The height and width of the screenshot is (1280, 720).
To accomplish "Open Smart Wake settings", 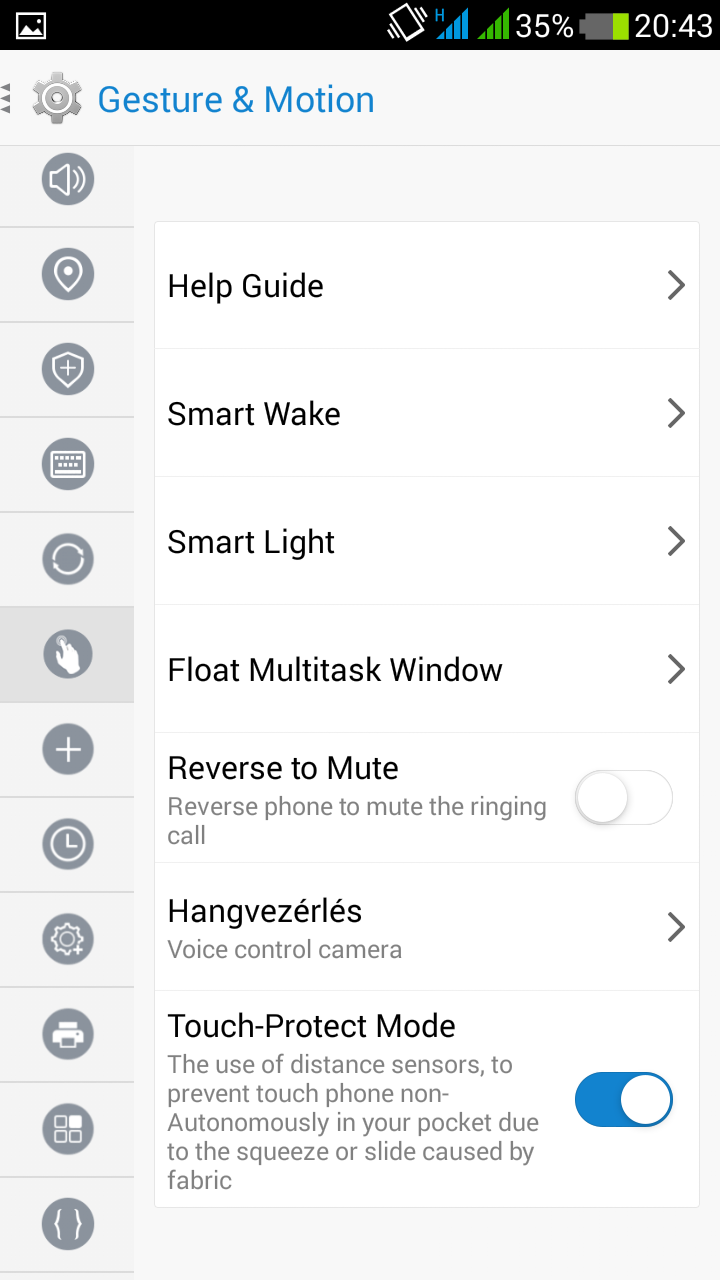I will pyautogui.click(x=427, y=413).
